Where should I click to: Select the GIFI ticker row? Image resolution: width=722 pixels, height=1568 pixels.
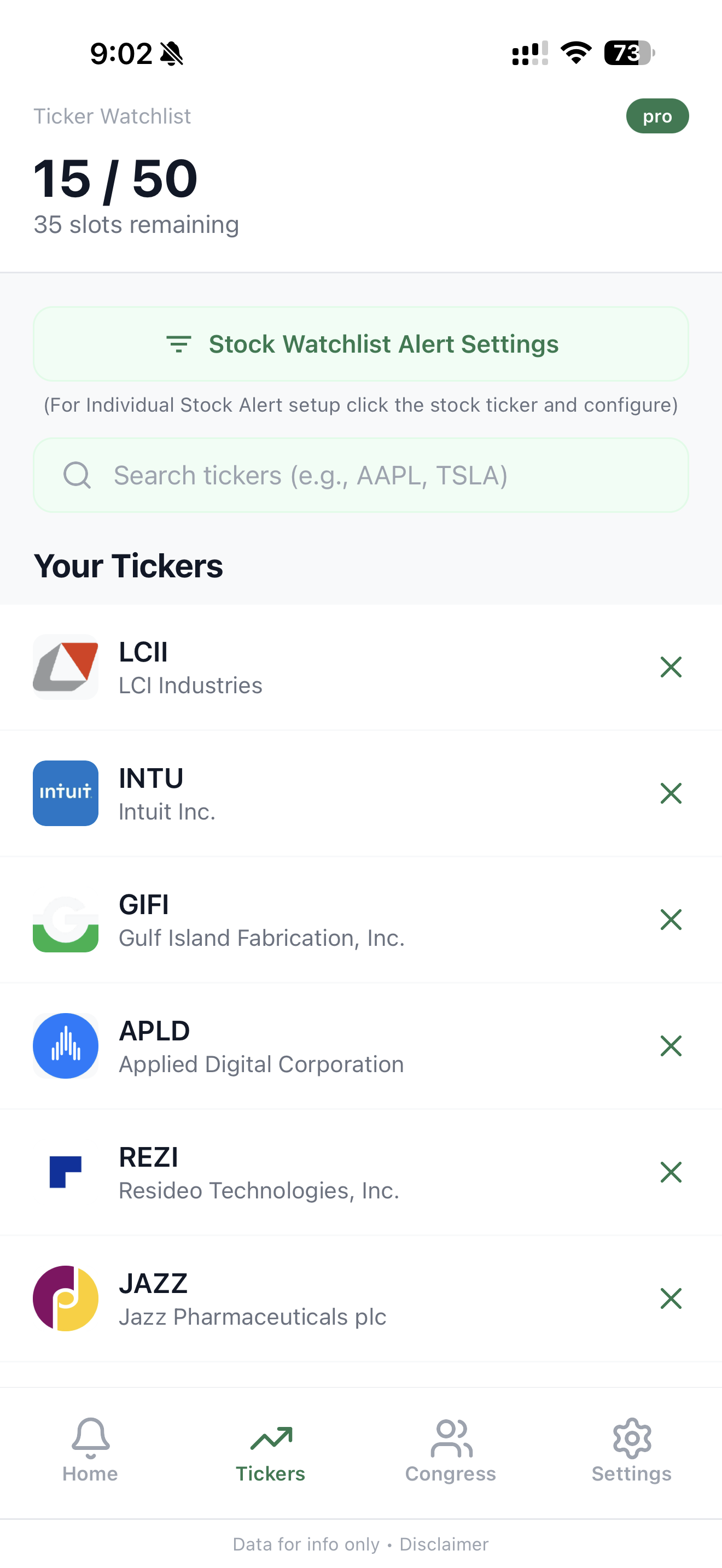[x=304, y=919]
